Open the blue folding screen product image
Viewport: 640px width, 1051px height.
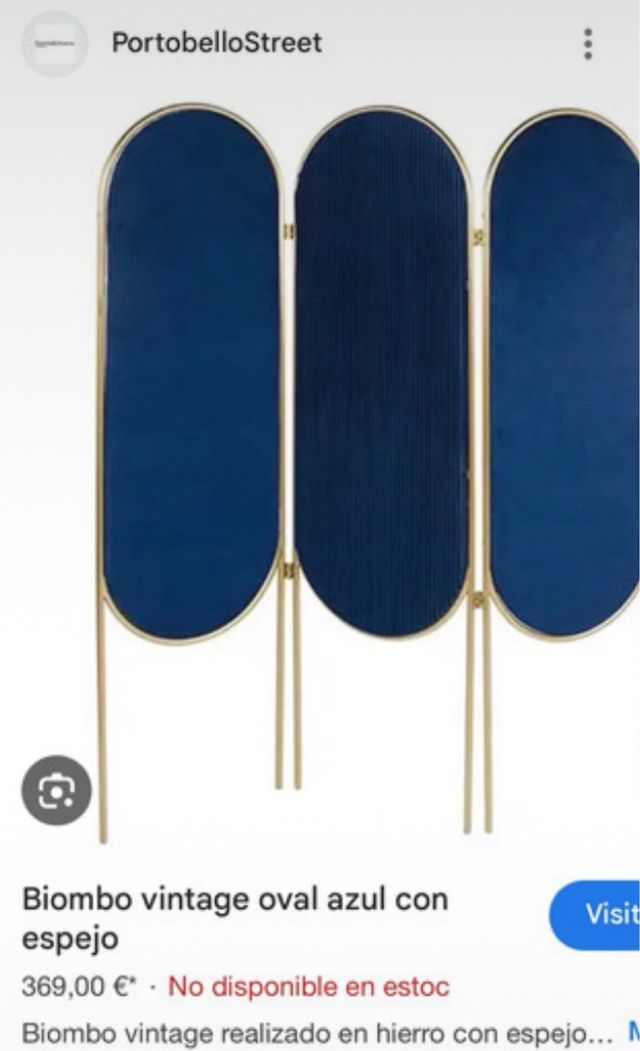pos(370,420)
